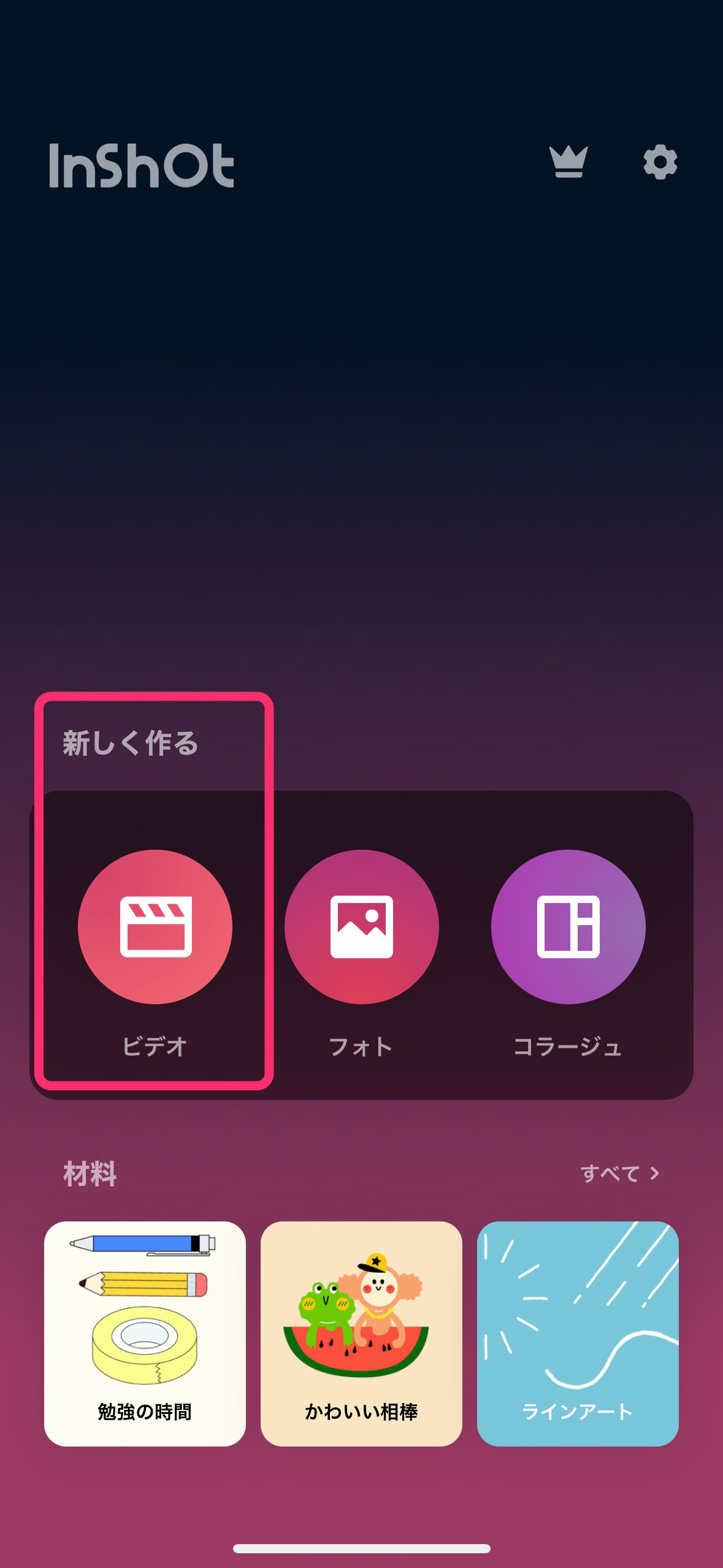The height and width of the screenshot is (1568, 723).
Task: Open the かわいい相棒 sticker pack
Action: [361, 1334]
